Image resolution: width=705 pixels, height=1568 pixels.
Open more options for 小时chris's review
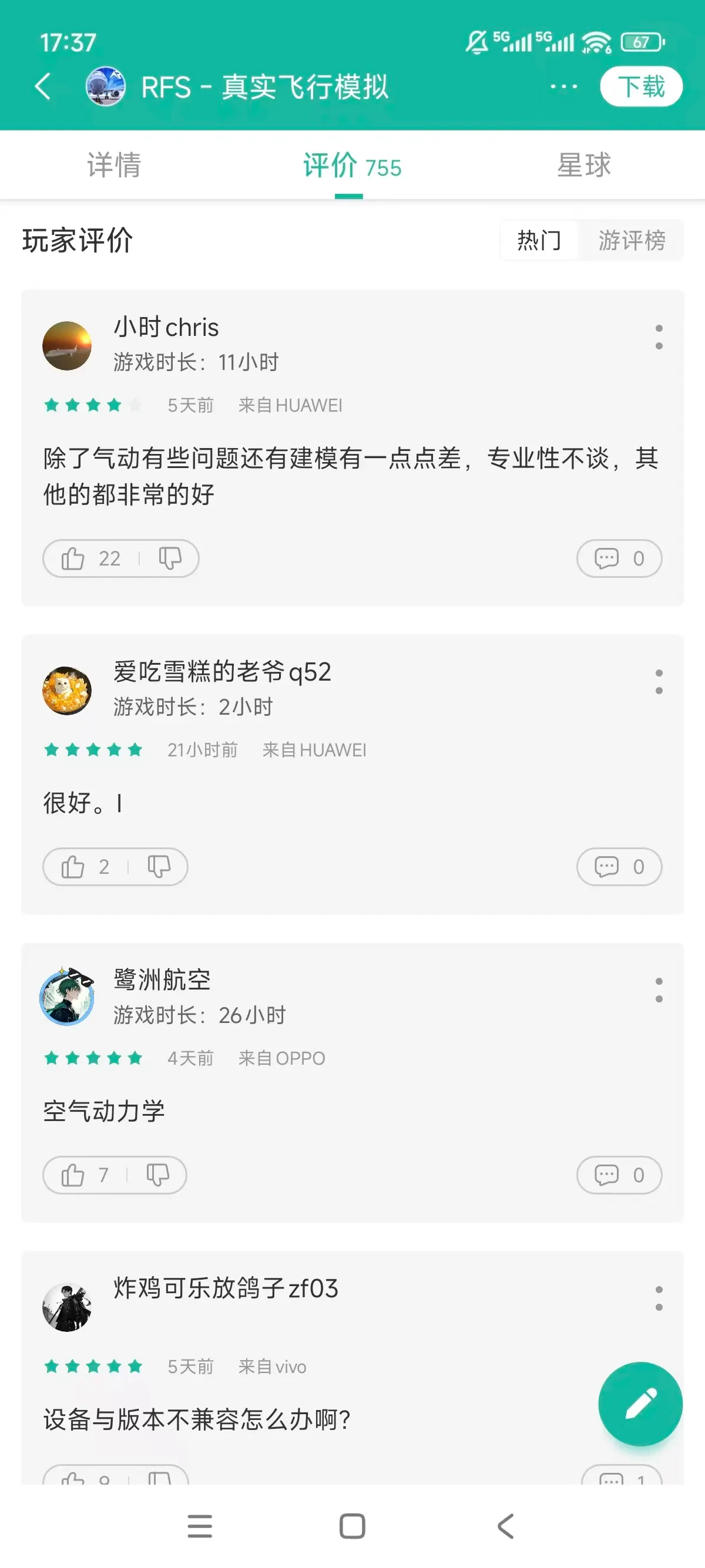coord(658,337)
